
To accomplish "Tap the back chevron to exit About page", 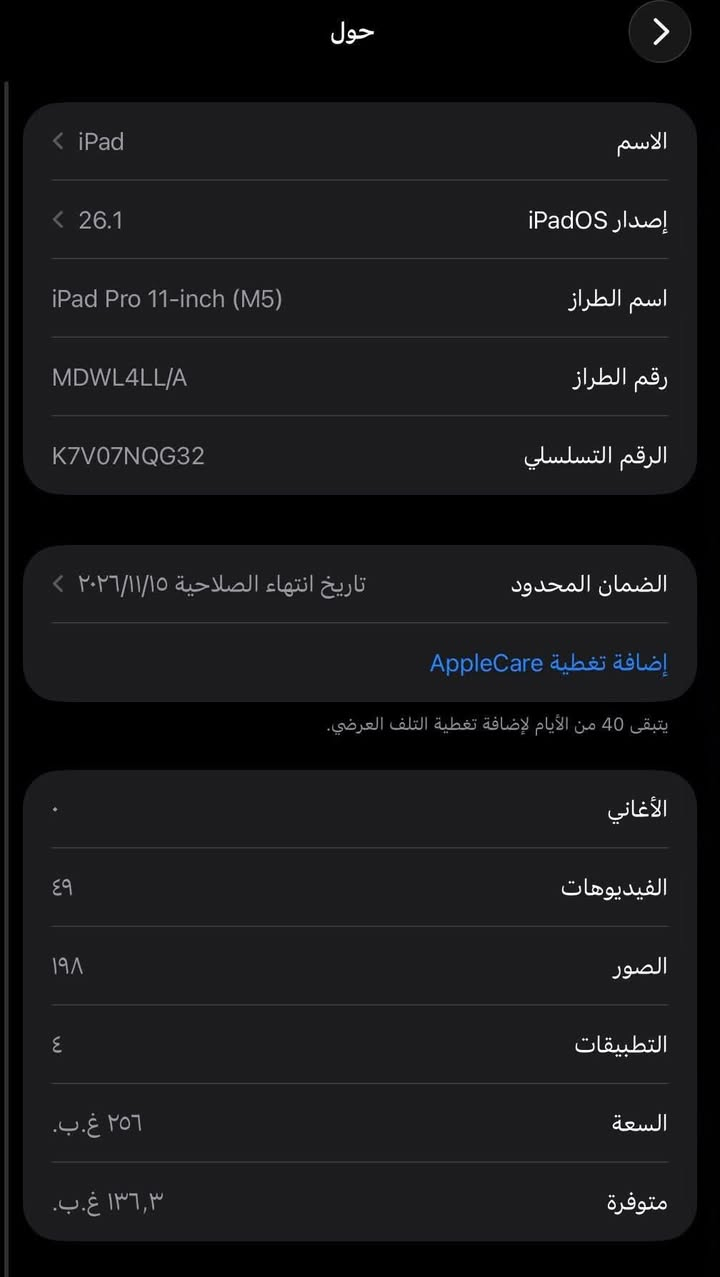I will click(659, 32).
